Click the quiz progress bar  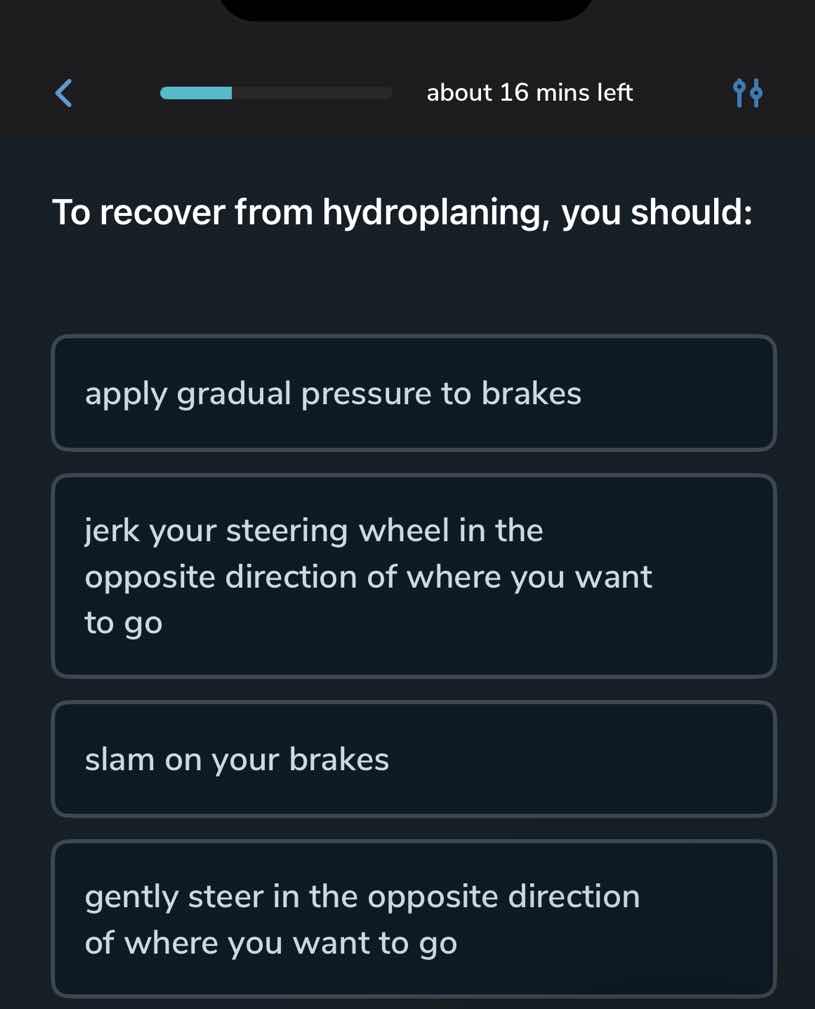click(x=275, y=92)
